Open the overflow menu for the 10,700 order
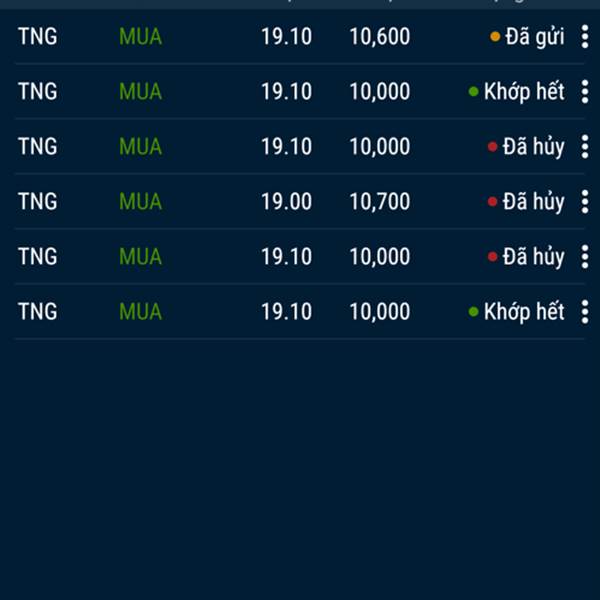This screenshot has height=600, width=600. point(585,202)
